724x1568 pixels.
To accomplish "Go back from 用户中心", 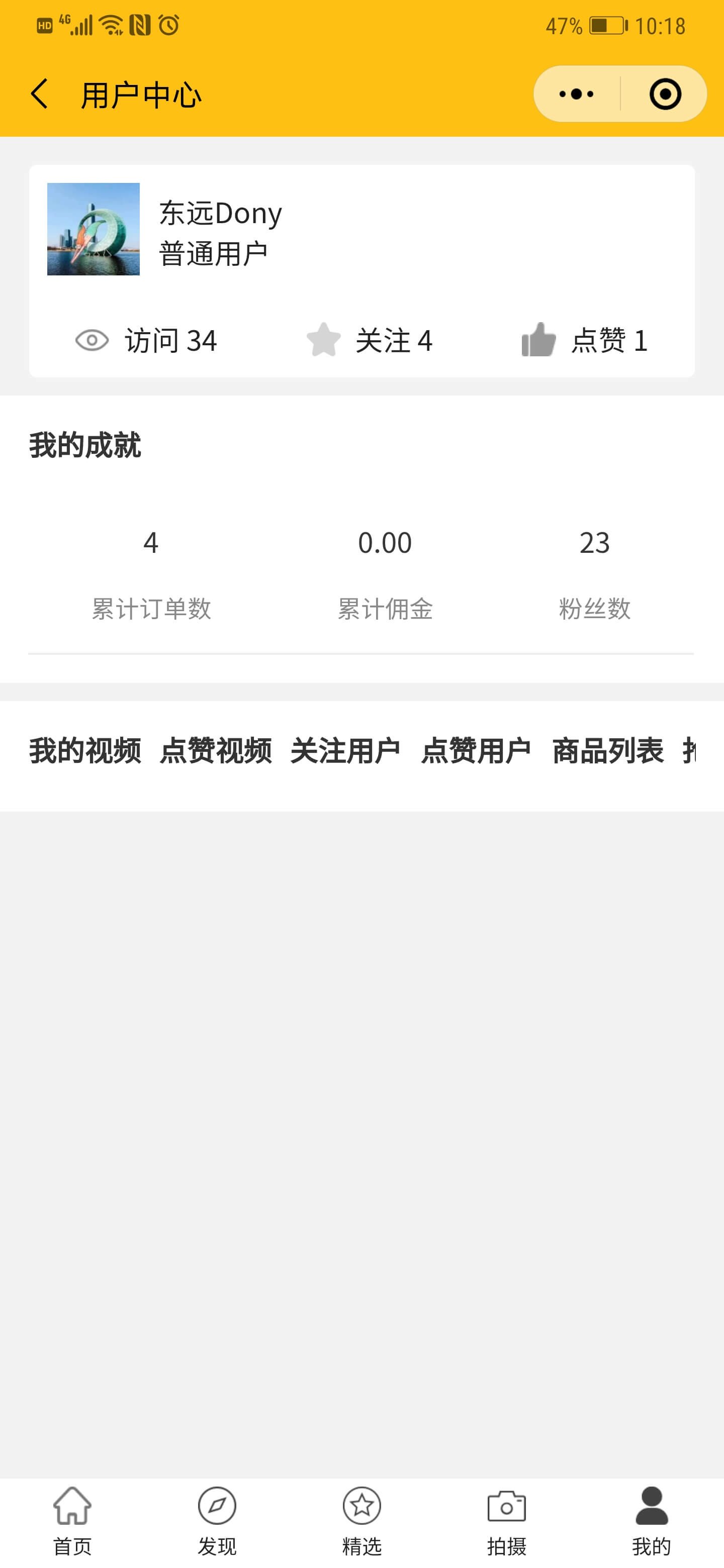I will click(40, 94).
